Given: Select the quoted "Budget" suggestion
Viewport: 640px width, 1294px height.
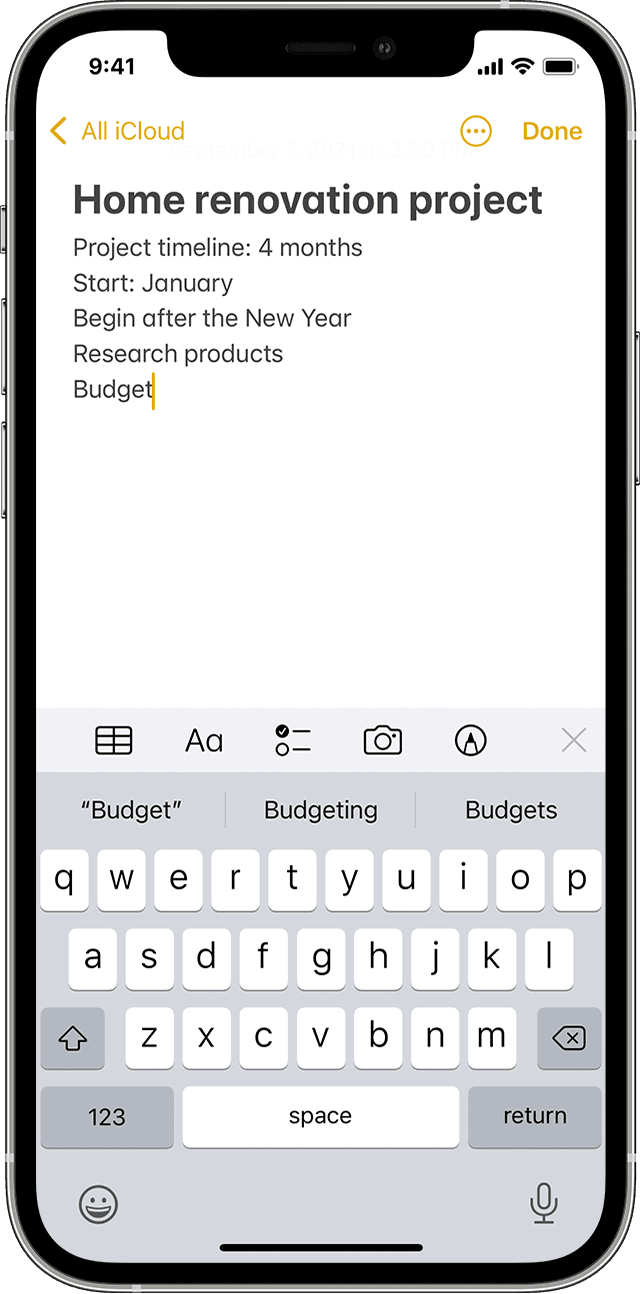Looking at the screenshot, I should click(131, 810).
